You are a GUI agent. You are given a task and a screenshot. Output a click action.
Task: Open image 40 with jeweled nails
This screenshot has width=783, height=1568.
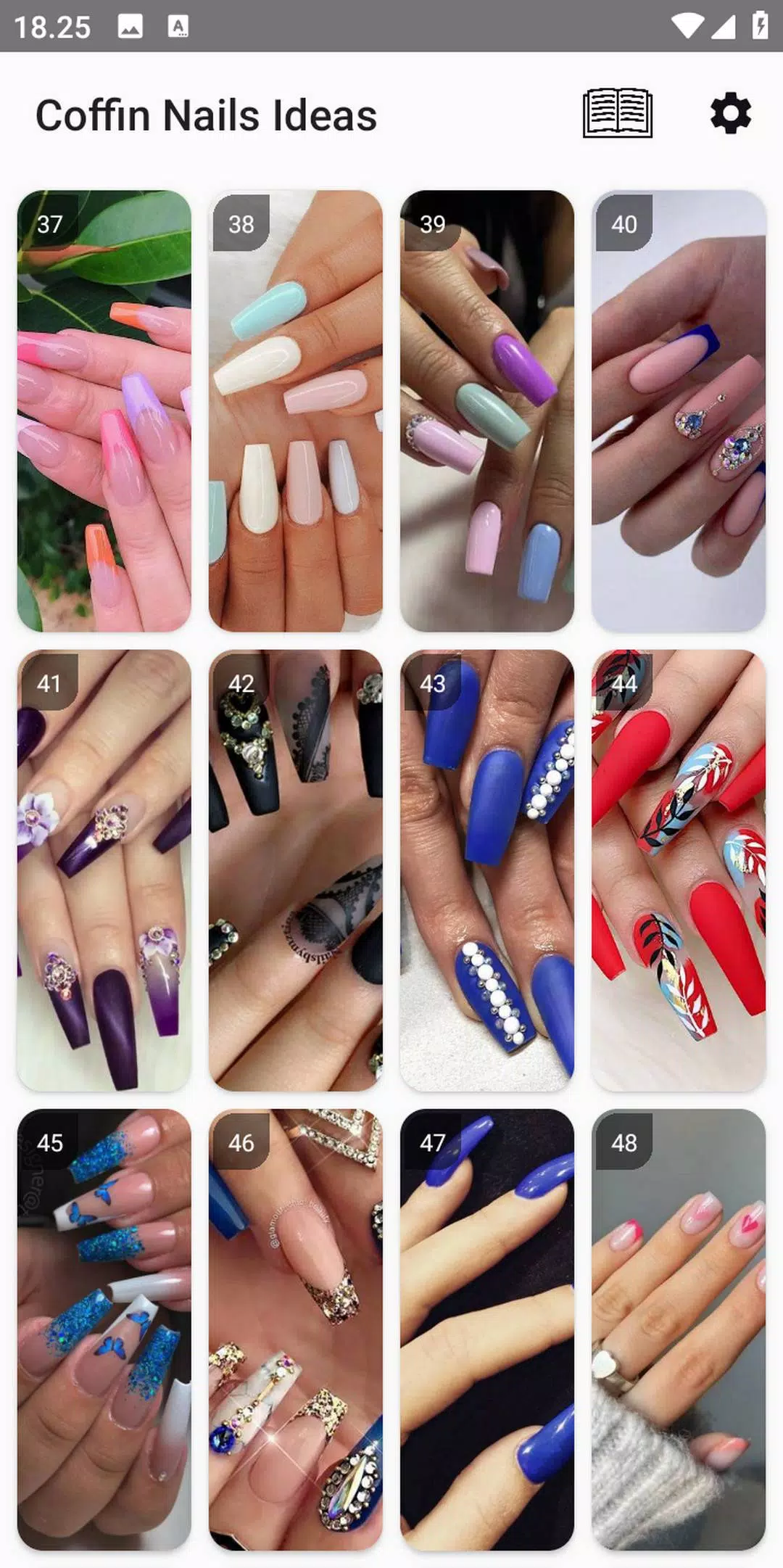[x=679, y=411]
